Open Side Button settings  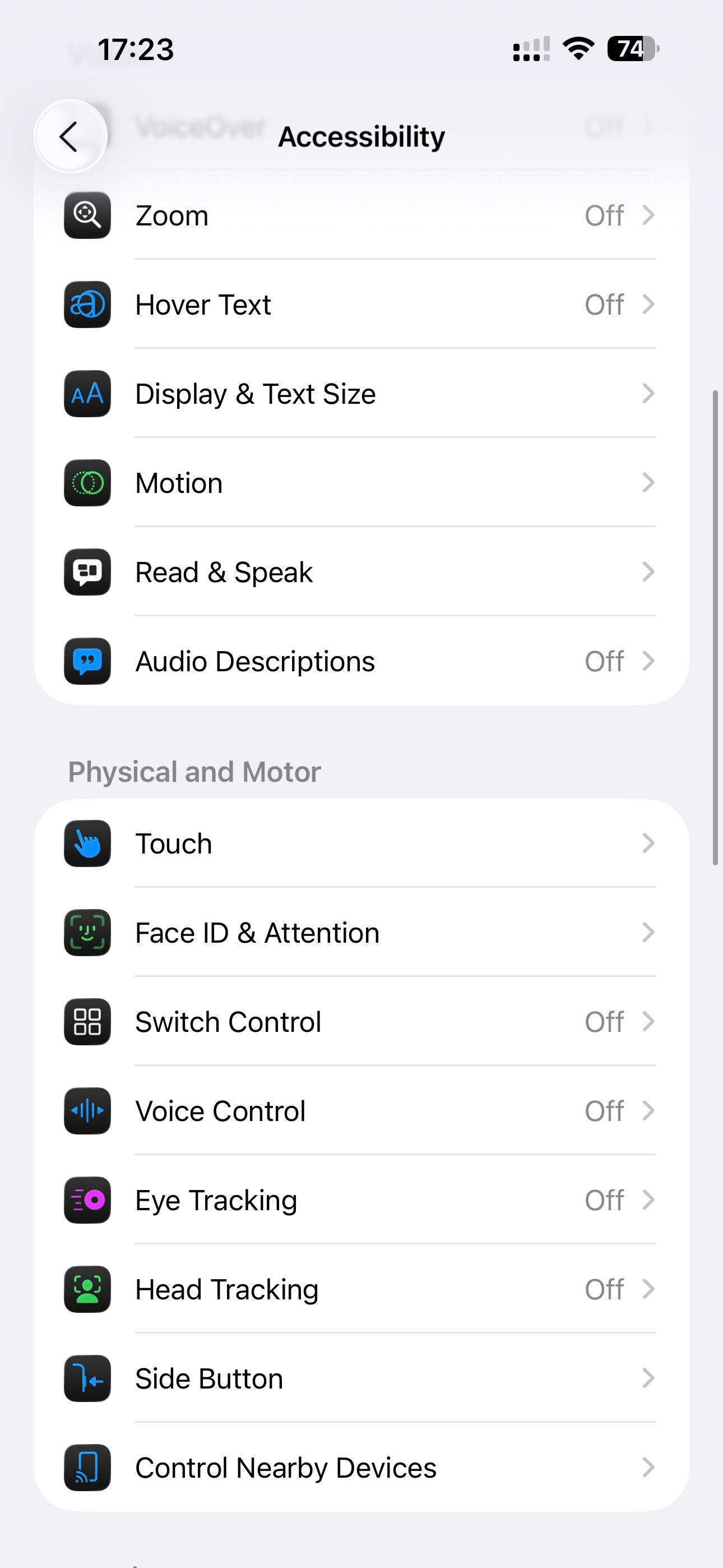(361, 1378)
